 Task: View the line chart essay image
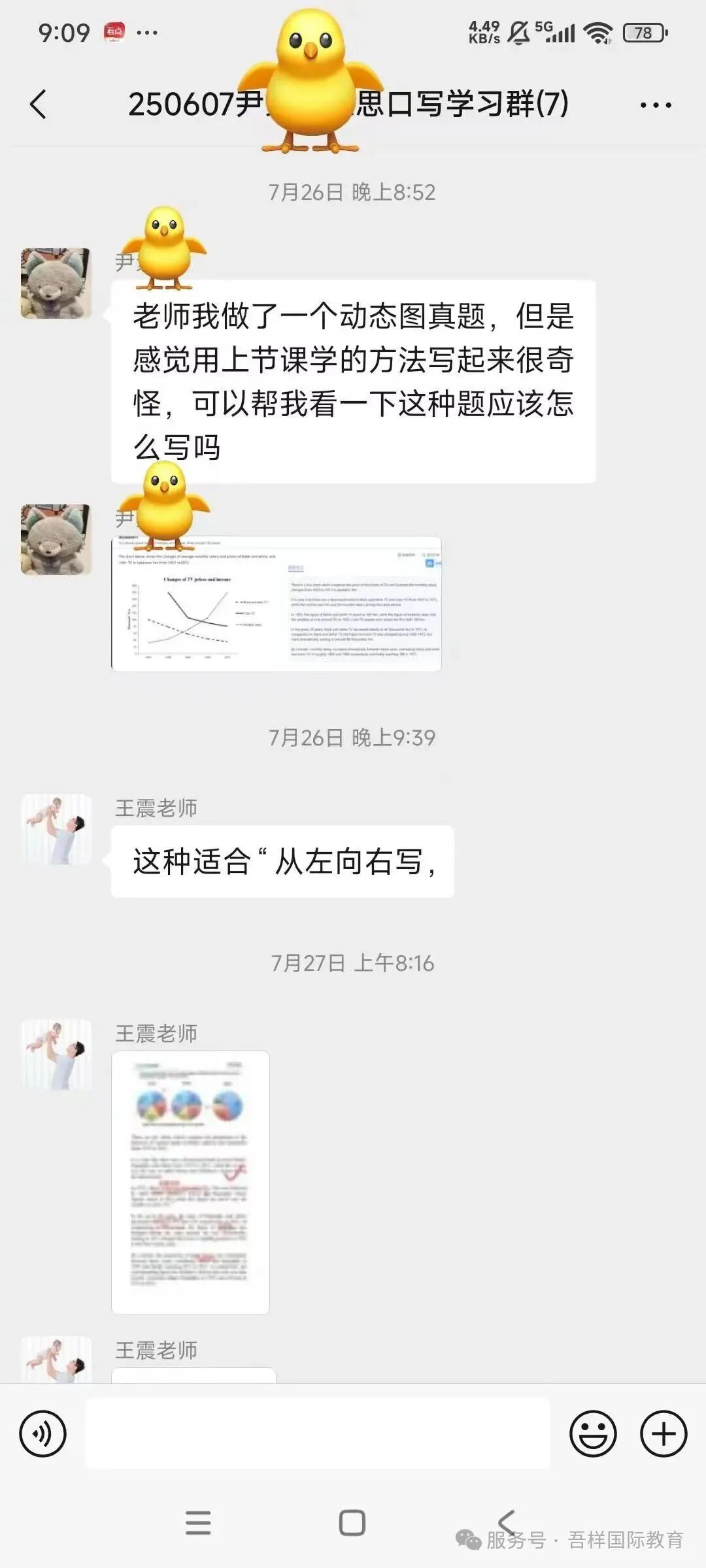(277, 604)
